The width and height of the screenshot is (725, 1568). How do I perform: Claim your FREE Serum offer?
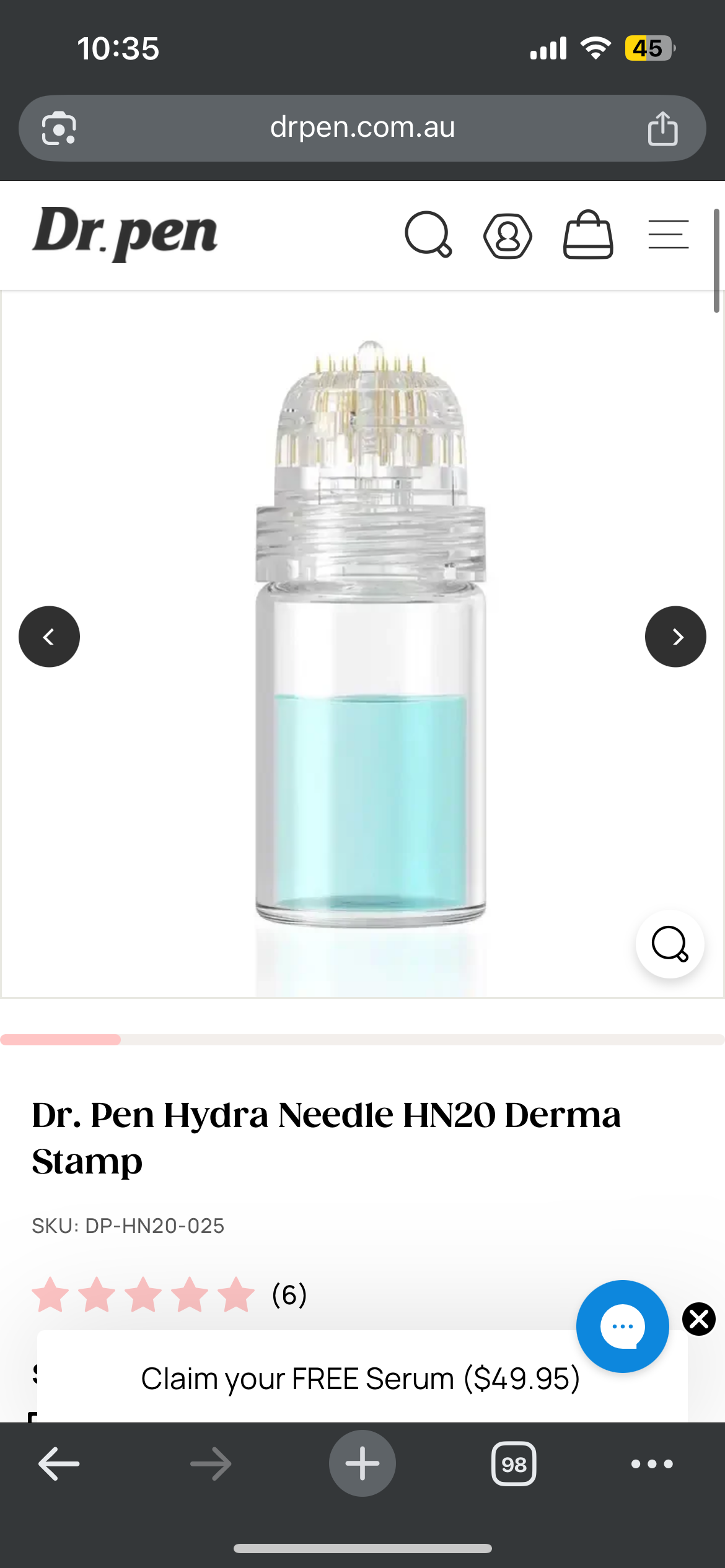[x=360, y=1379]
